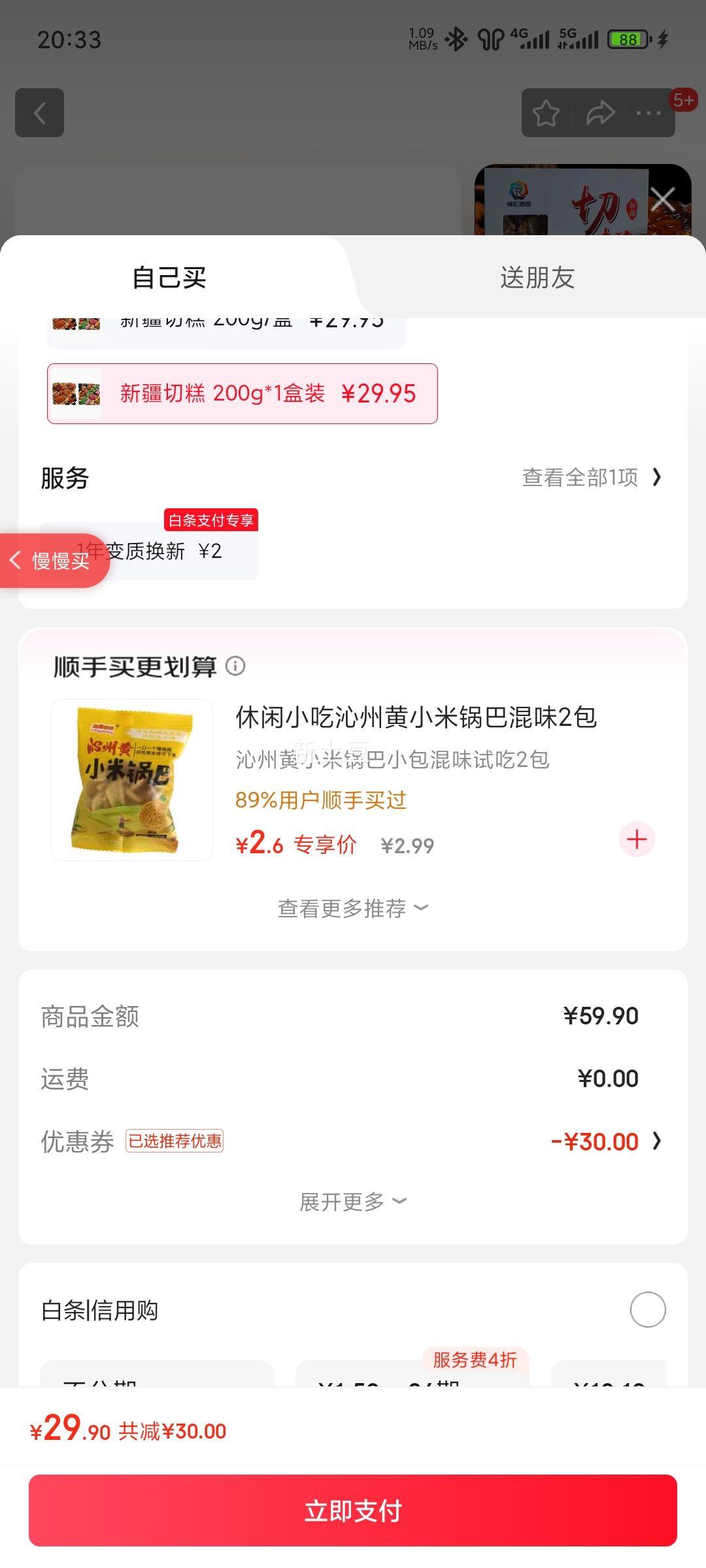
Task: Open the three-dot overflow menu
Action: tap(648, 113)
